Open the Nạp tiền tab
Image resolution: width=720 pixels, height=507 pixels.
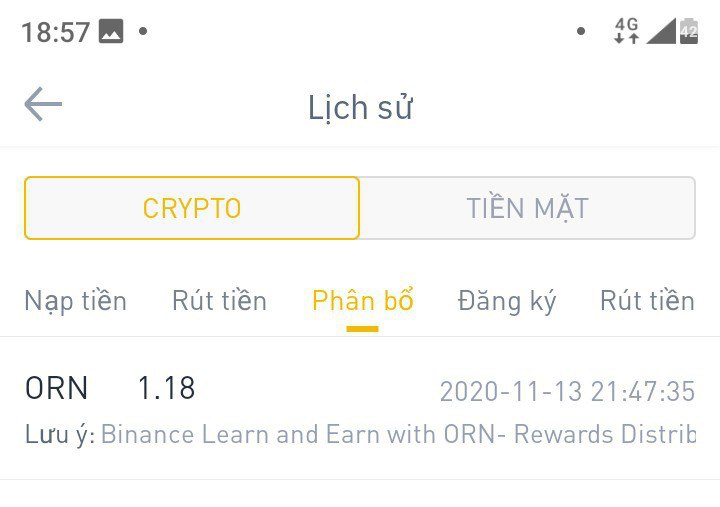click(x=76, y=300)
